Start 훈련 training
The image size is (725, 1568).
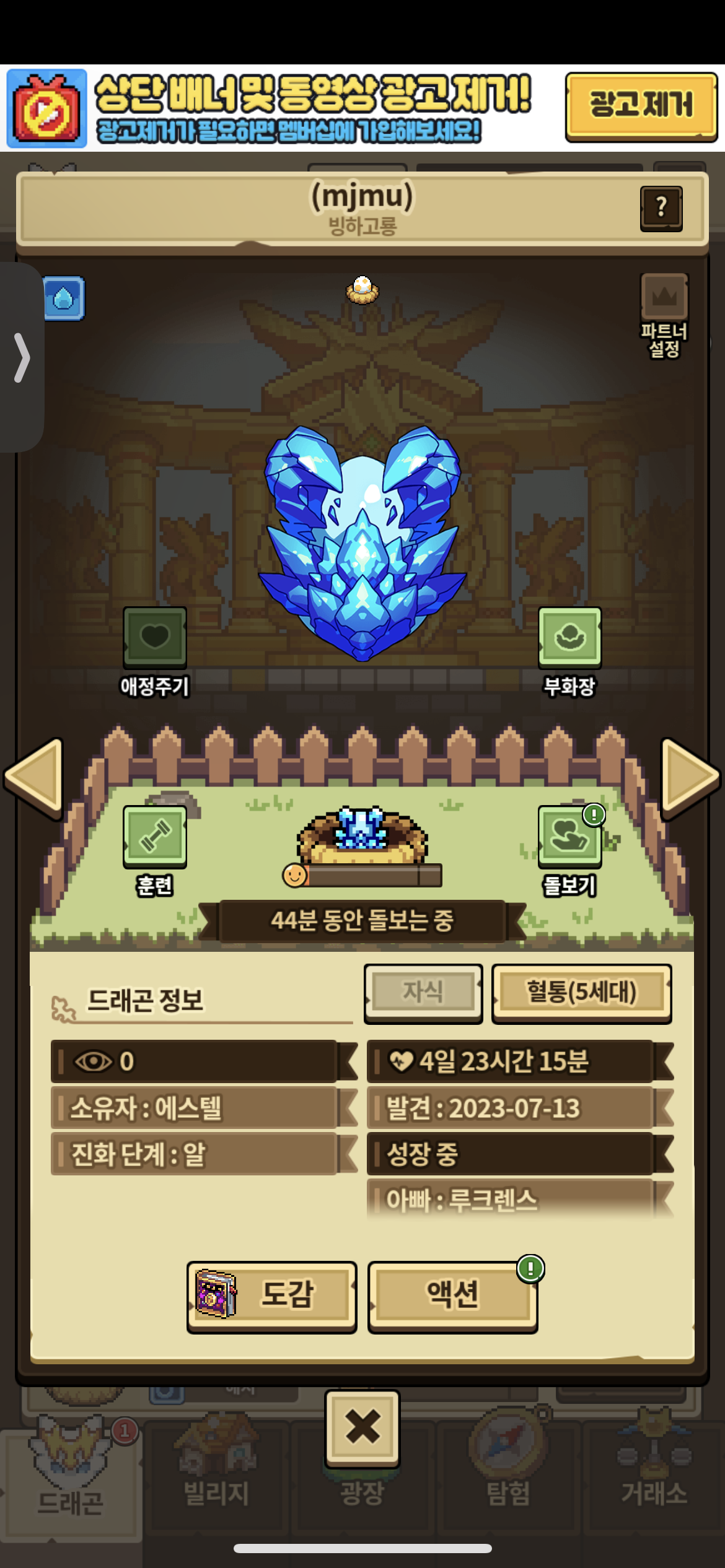tap(155, 836)
